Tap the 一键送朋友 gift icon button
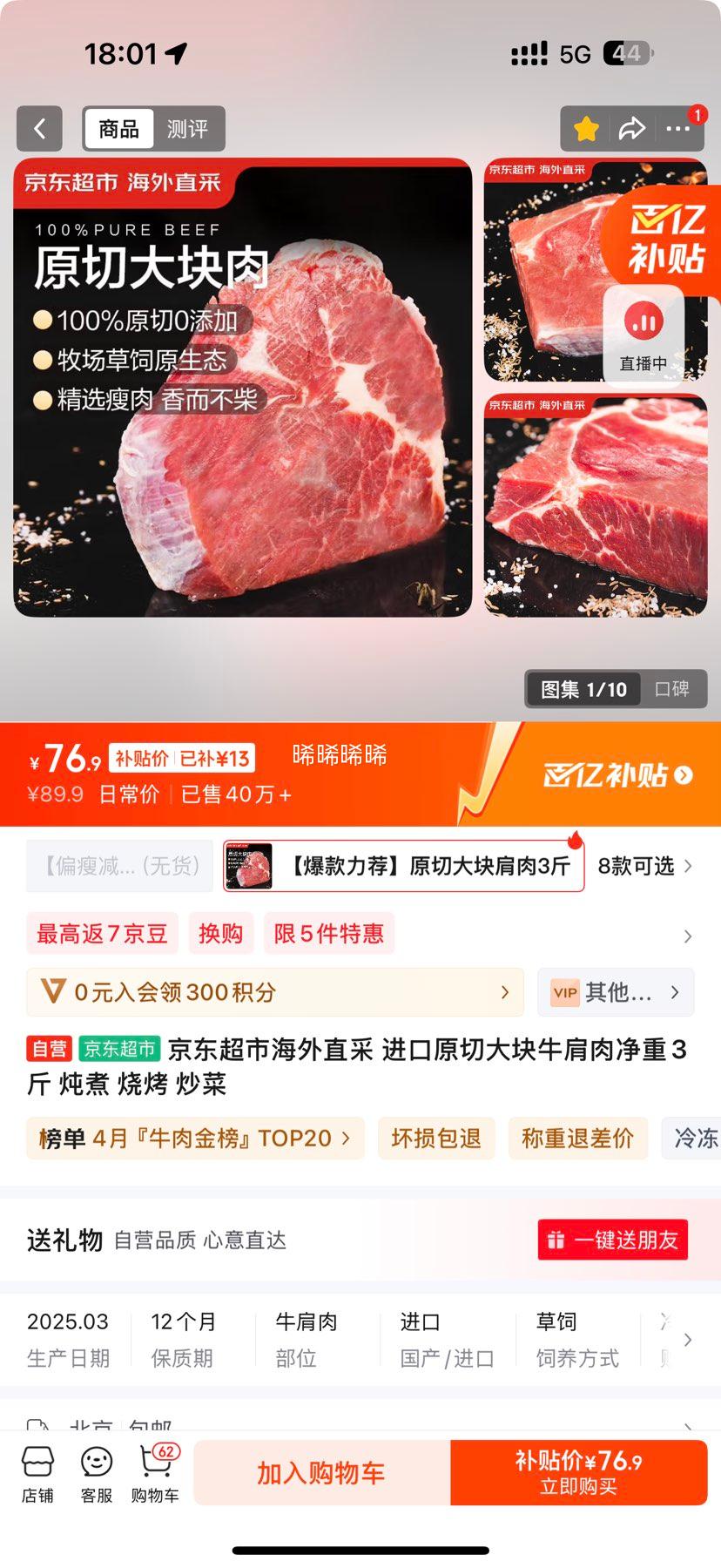Image resolution: width=721 pixels, height=1568 pixels. 612,1240
